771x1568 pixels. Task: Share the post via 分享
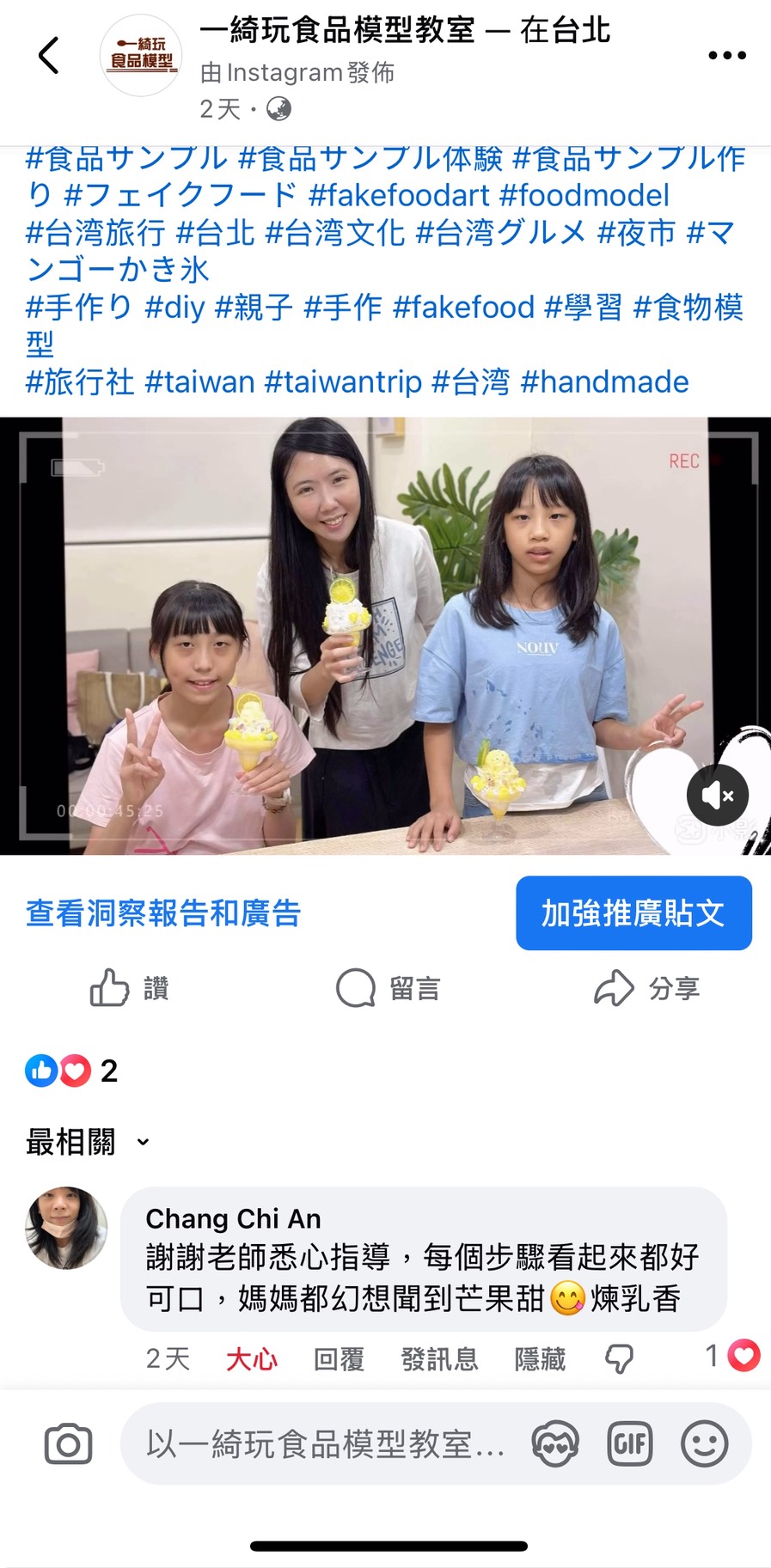tap(646, 988)
